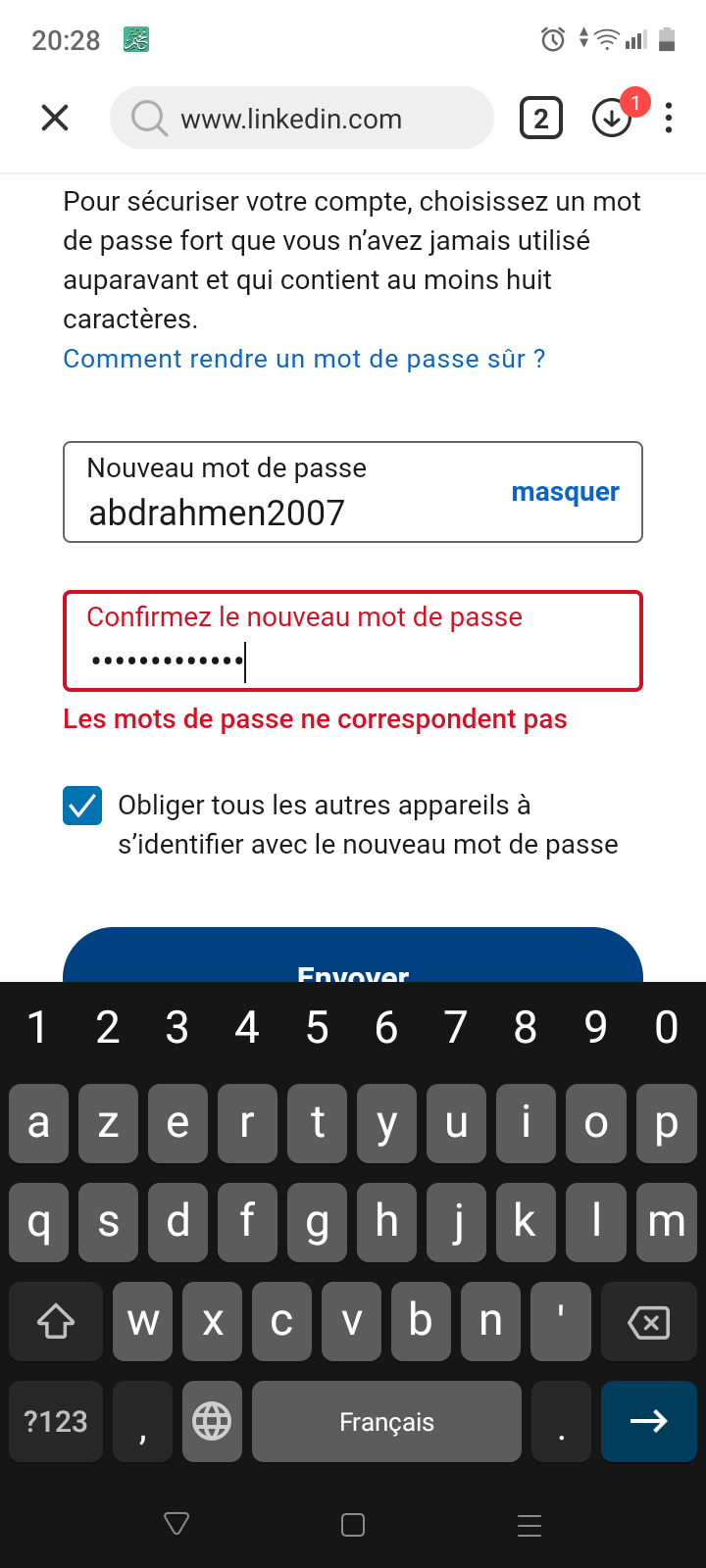This screenshot has width=706, height=1568.
Task: Uncheck the Obliger tous les autres appareils checkbox
Action: coord(82,806)
